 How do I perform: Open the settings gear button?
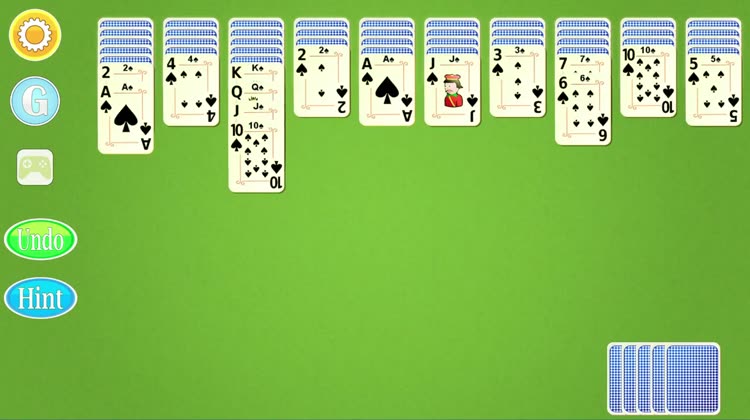(x=35, y=35)
